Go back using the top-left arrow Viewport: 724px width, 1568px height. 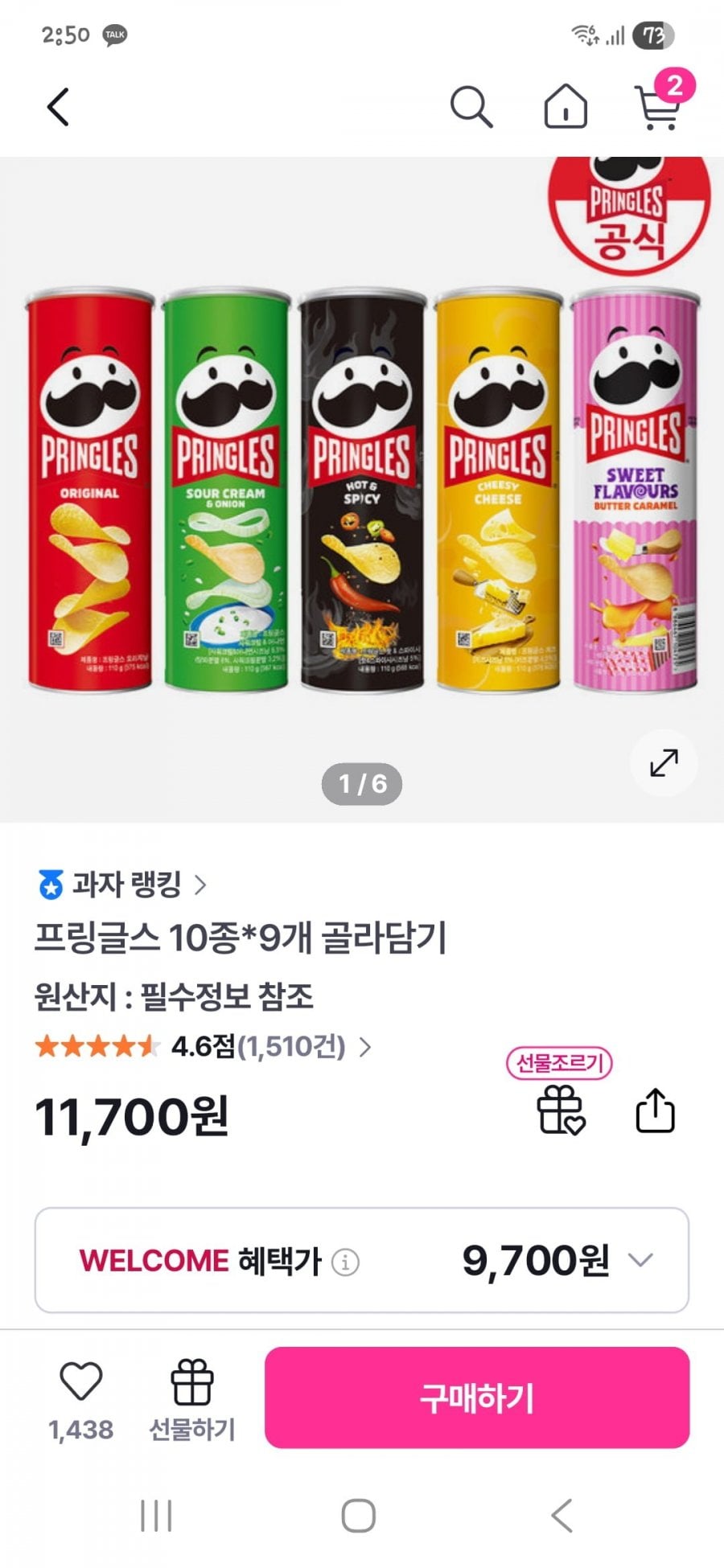(x=58, y=107)
